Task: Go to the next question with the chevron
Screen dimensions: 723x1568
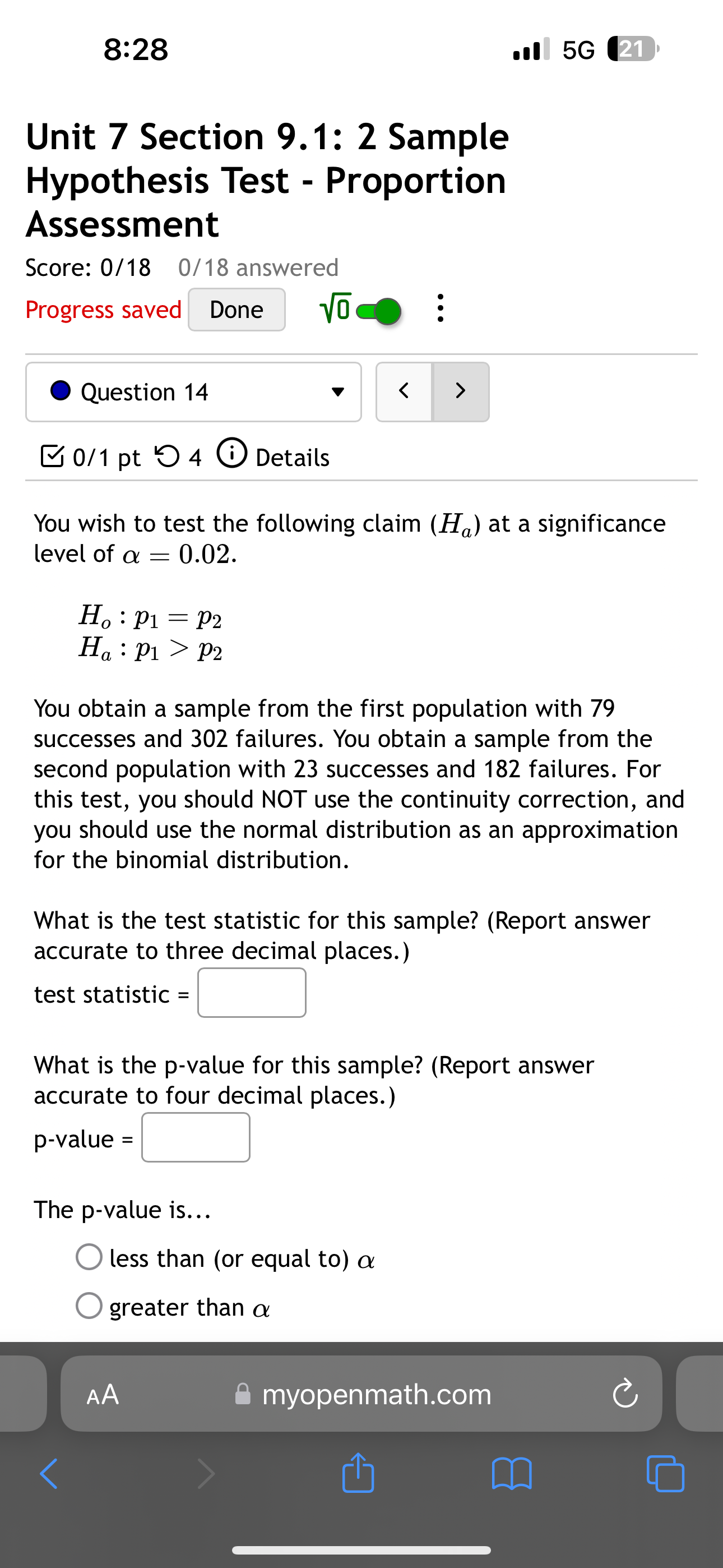Action: (x=460, y=391)
